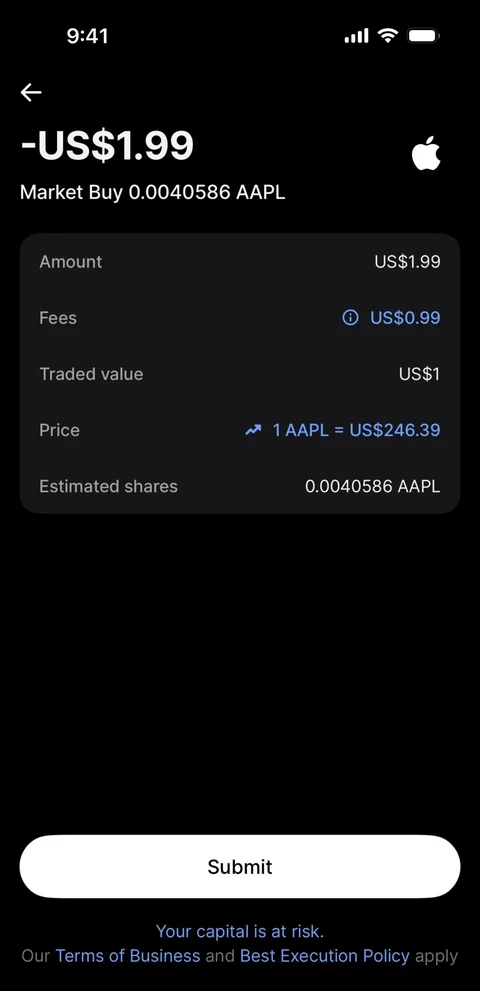480x991 pixels.
Task: Open the Your capital is at risk link
Action: (240, 931)
